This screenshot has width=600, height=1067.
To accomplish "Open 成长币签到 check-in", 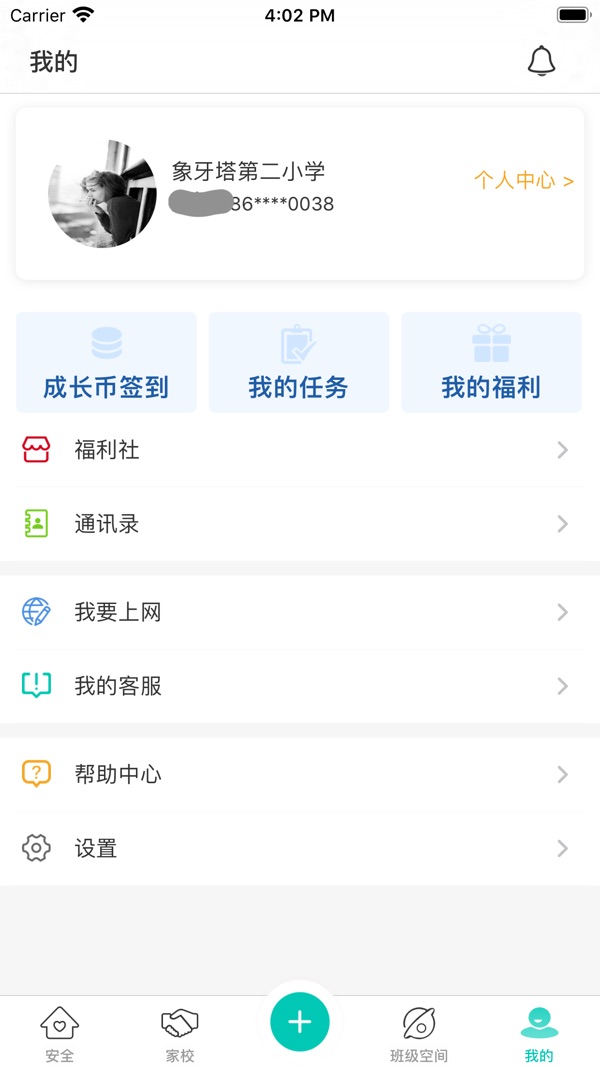I will point(106,362).
